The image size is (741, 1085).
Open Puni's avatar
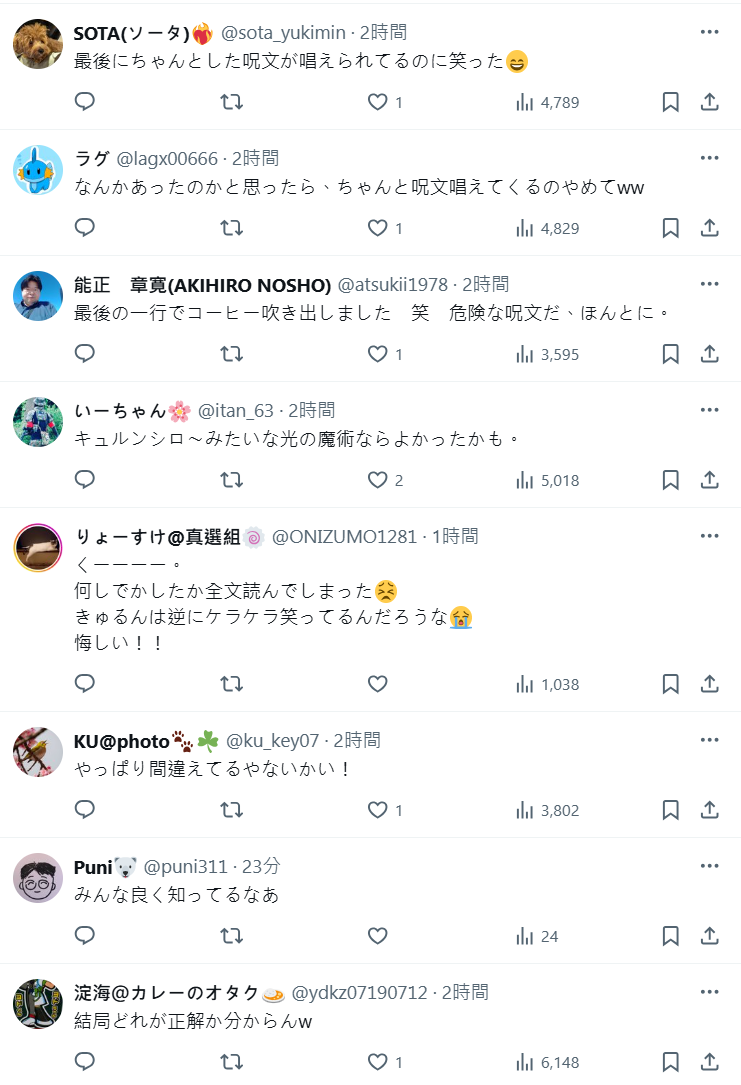[x=38, y=878]
